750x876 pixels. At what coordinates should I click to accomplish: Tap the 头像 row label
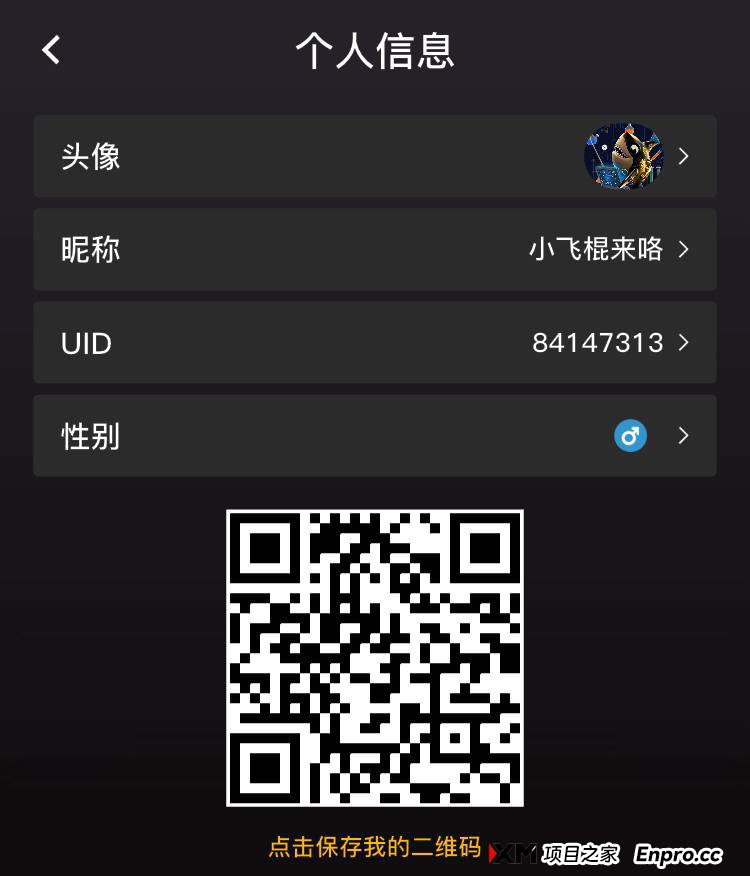pos(90,156)
